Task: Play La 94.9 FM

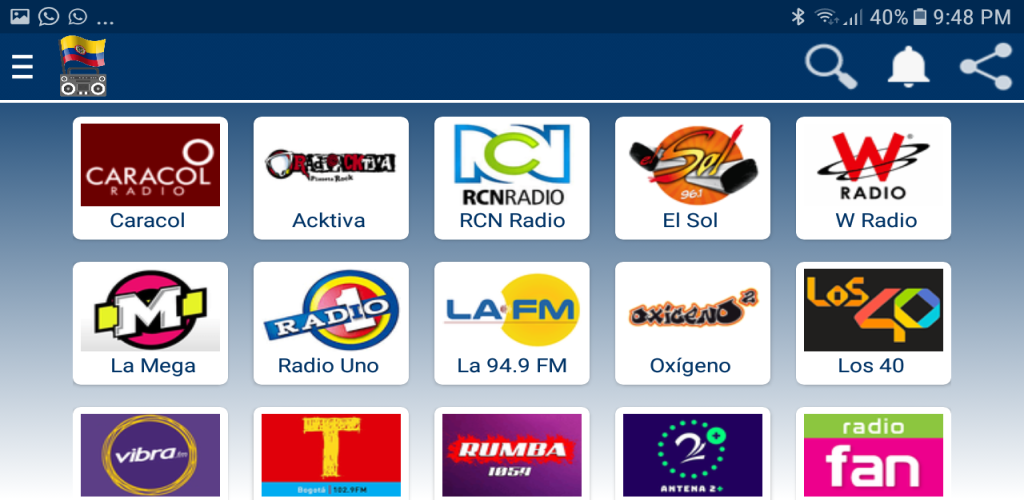Action: pyautogui.click(x=511, y=323)
